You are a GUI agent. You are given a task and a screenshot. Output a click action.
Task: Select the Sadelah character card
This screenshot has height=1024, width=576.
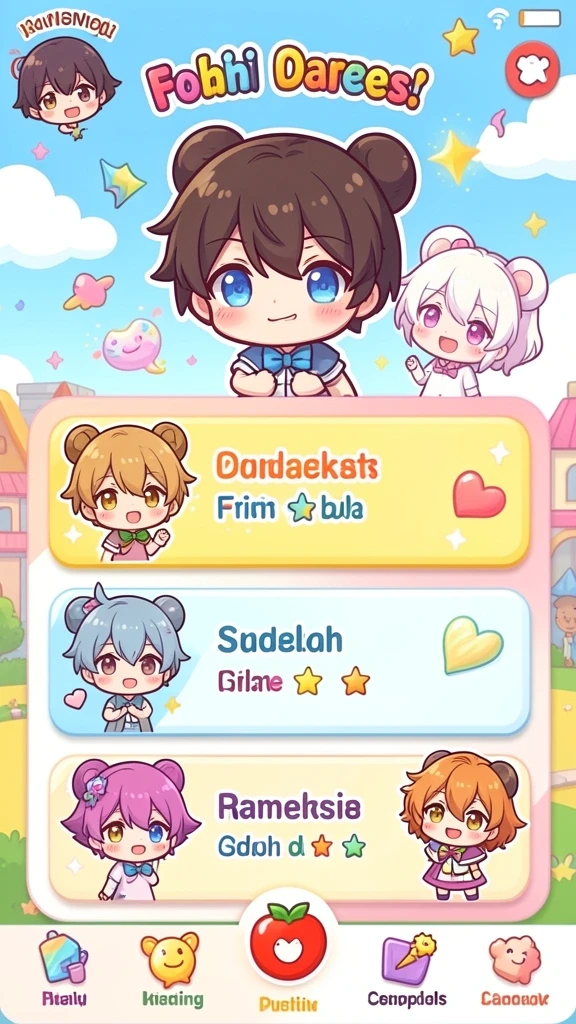(x=289, y=662)
